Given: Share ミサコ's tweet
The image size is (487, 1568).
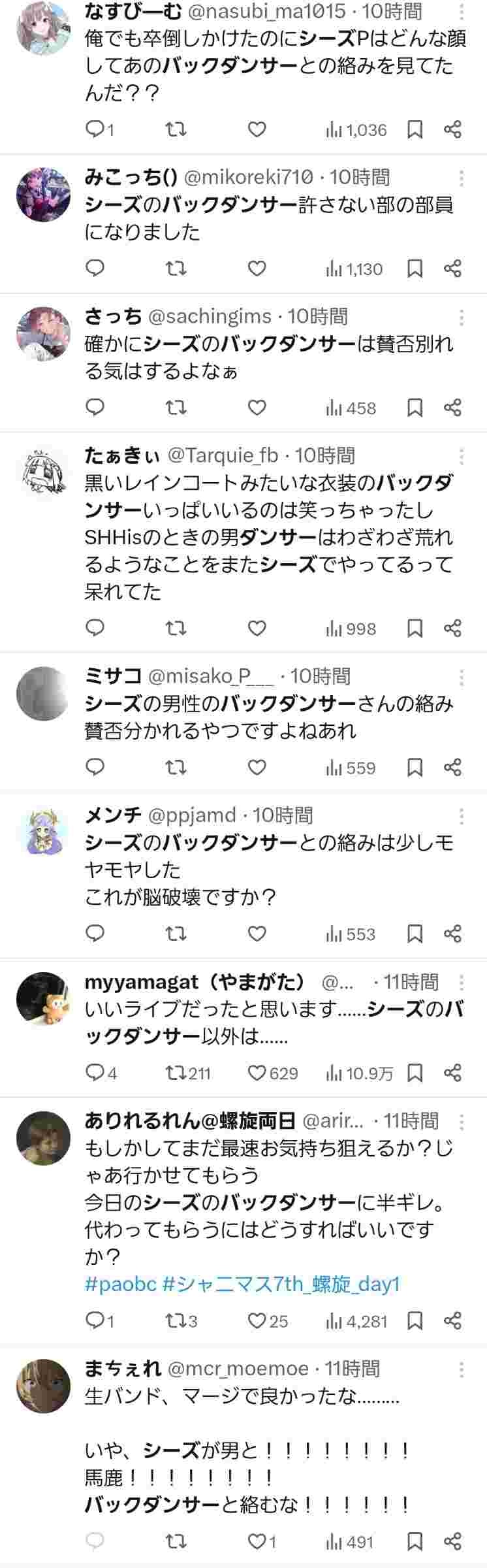Looking at the screenshot, I should coord(452,767).
